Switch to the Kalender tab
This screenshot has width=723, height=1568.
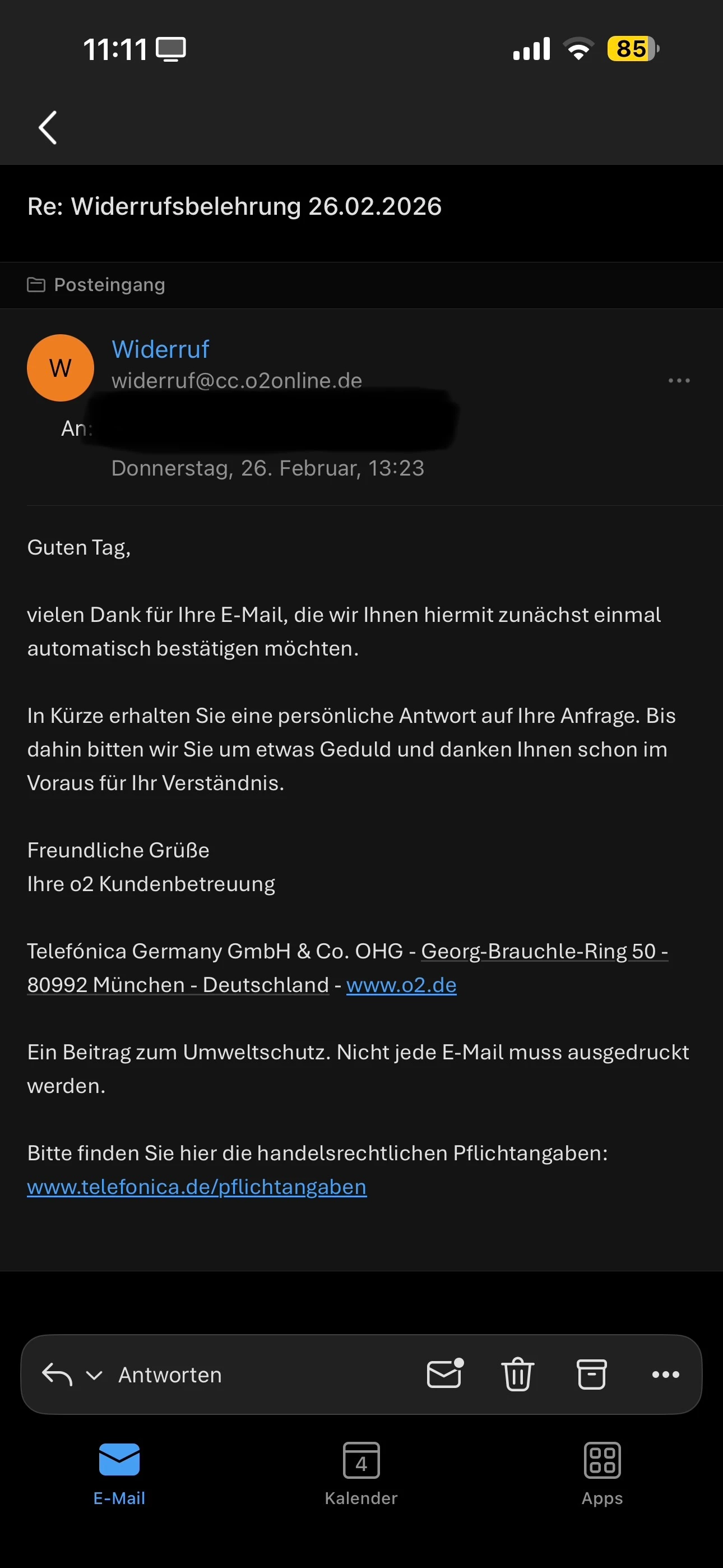361,1474
